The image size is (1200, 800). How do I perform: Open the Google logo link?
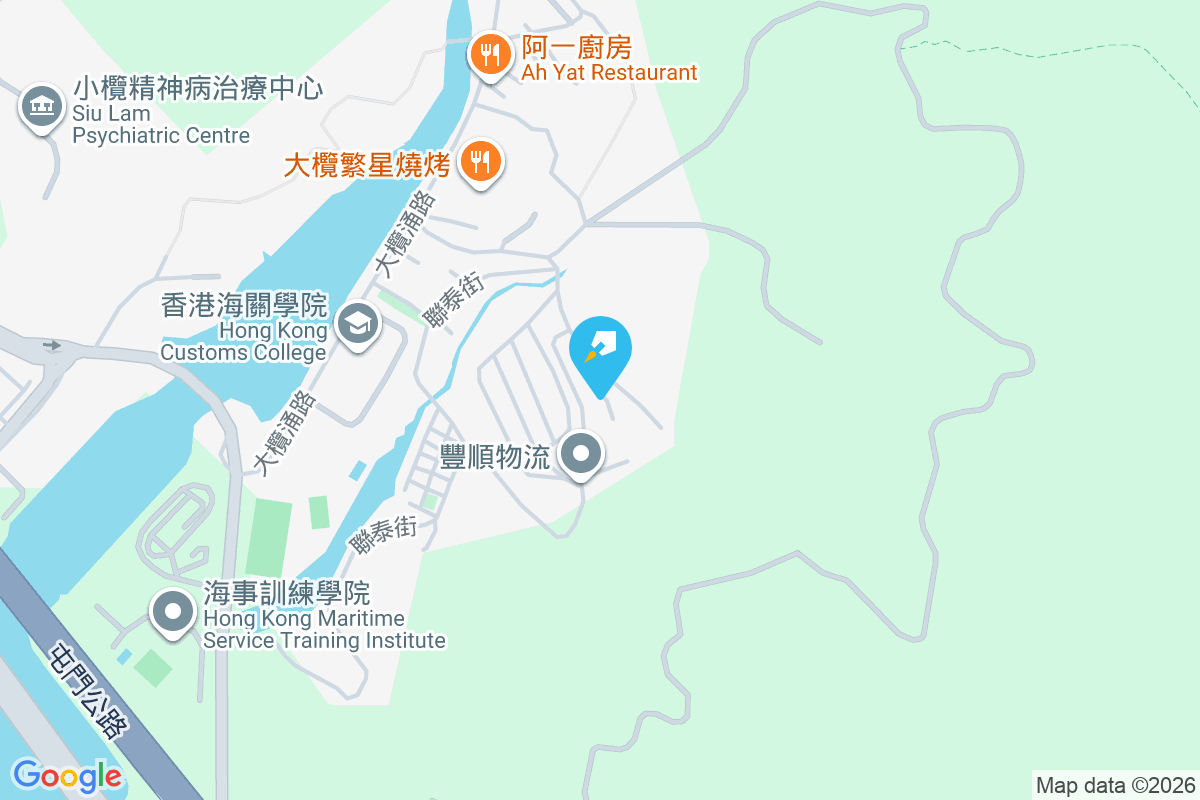coord(67,775)
